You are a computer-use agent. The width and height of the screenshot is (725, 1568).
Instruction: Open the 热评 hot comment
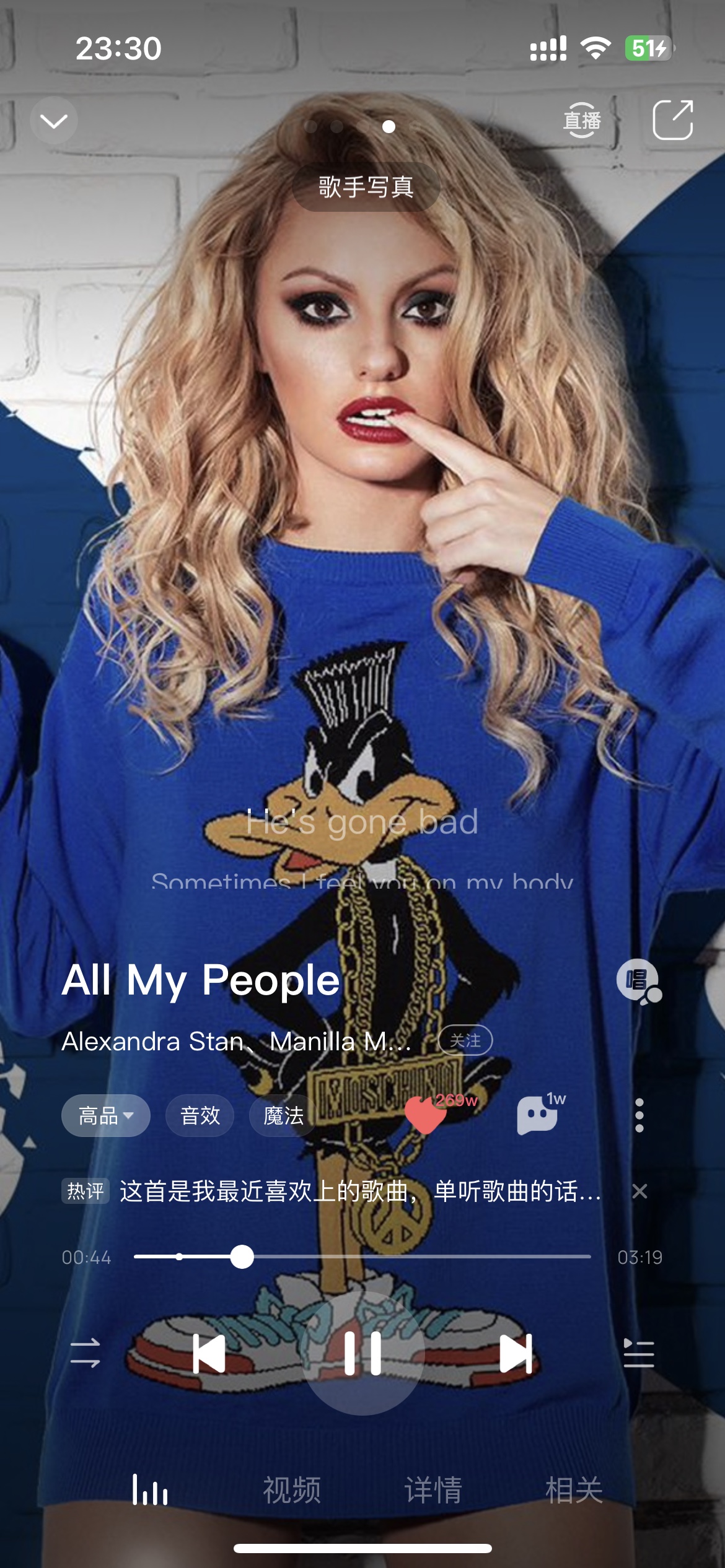click(331, 1191)
